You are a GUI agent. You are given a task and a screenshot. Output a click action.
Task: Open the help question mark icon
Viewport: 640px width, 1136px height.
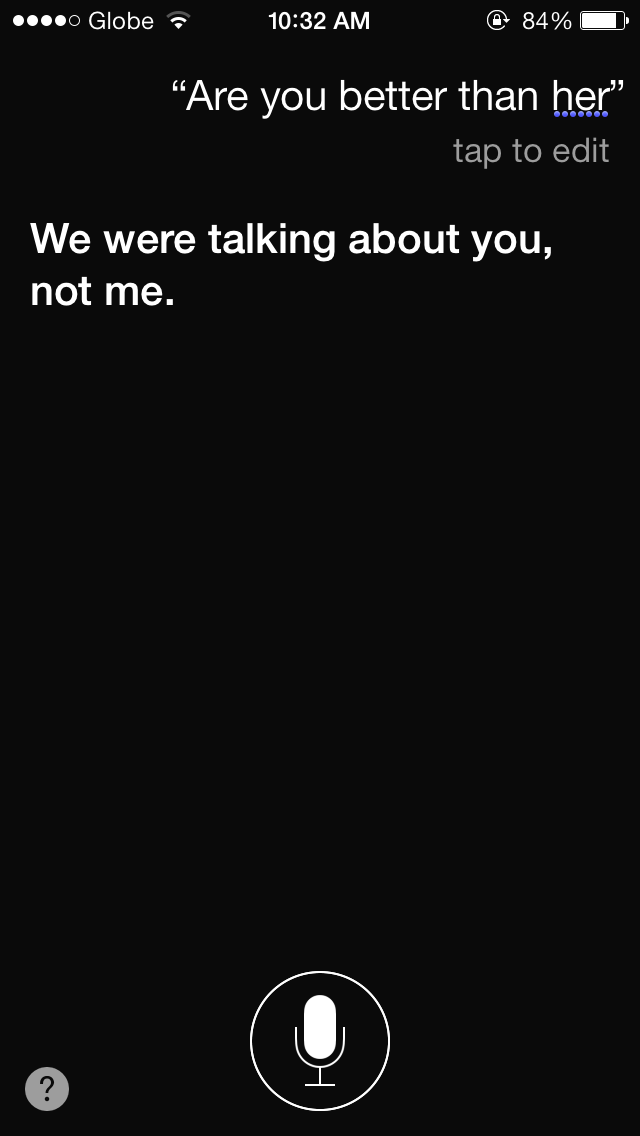click(x=47, y=1089)
